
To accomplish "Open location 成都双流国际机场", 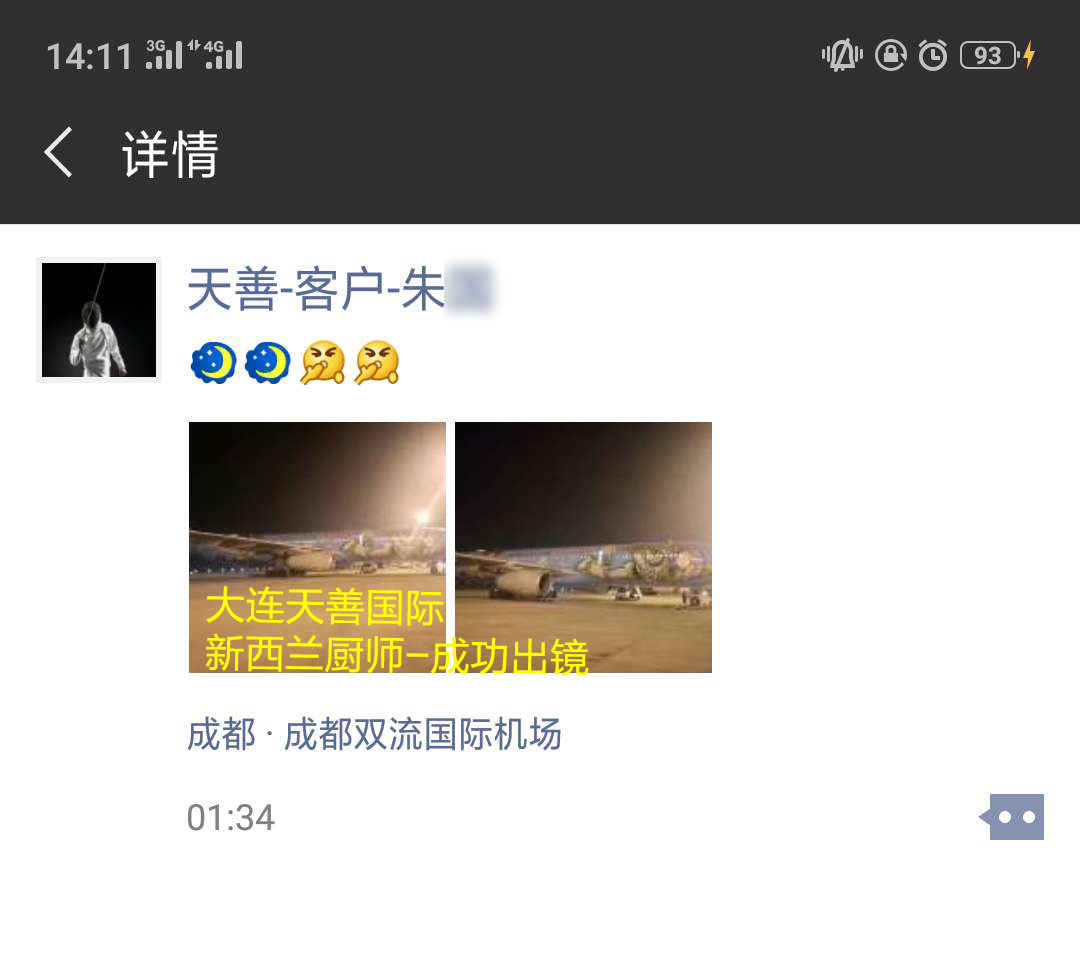I will coord(374,735).
